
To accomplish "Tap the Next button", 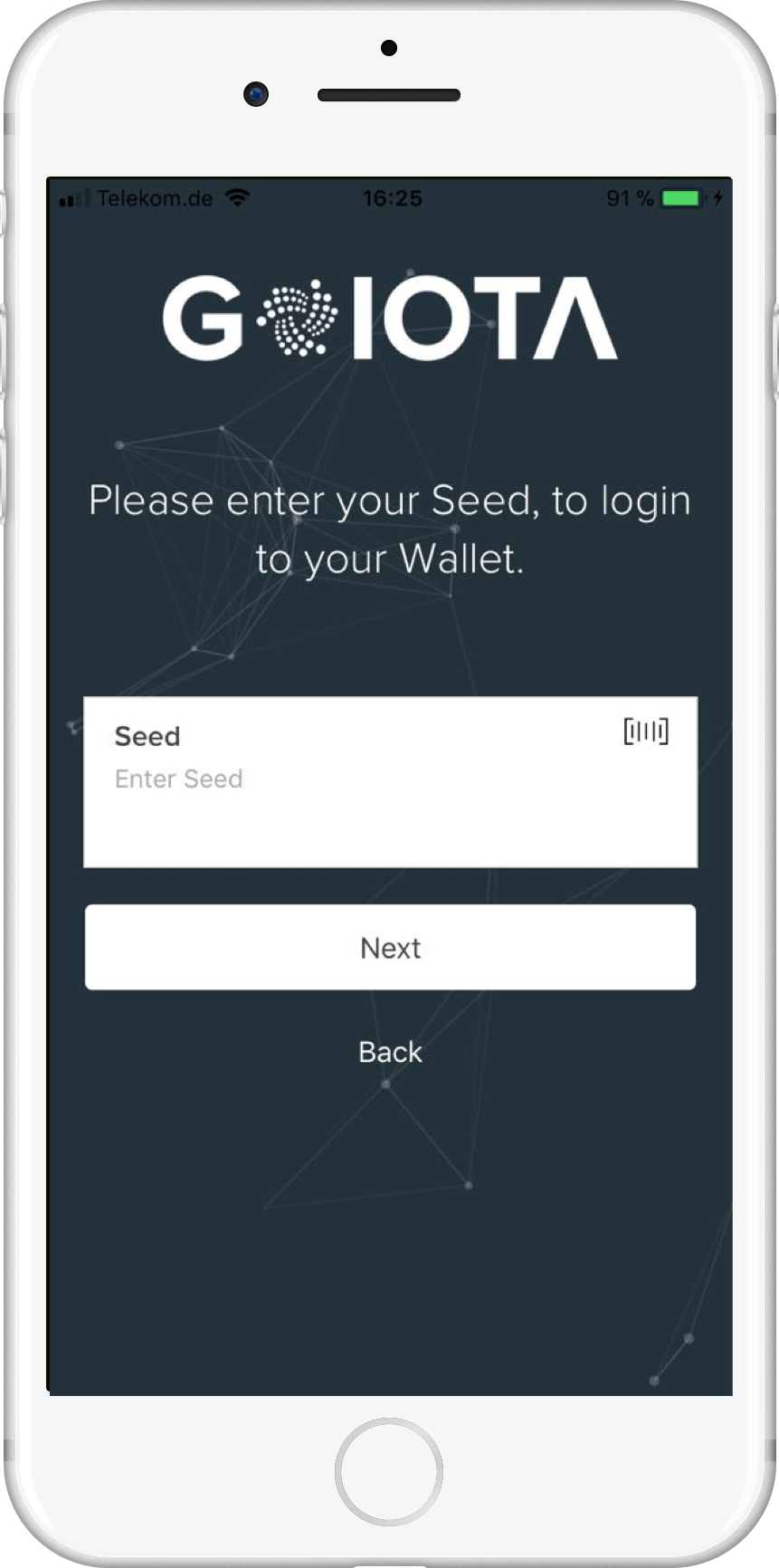I will (390, 947).
